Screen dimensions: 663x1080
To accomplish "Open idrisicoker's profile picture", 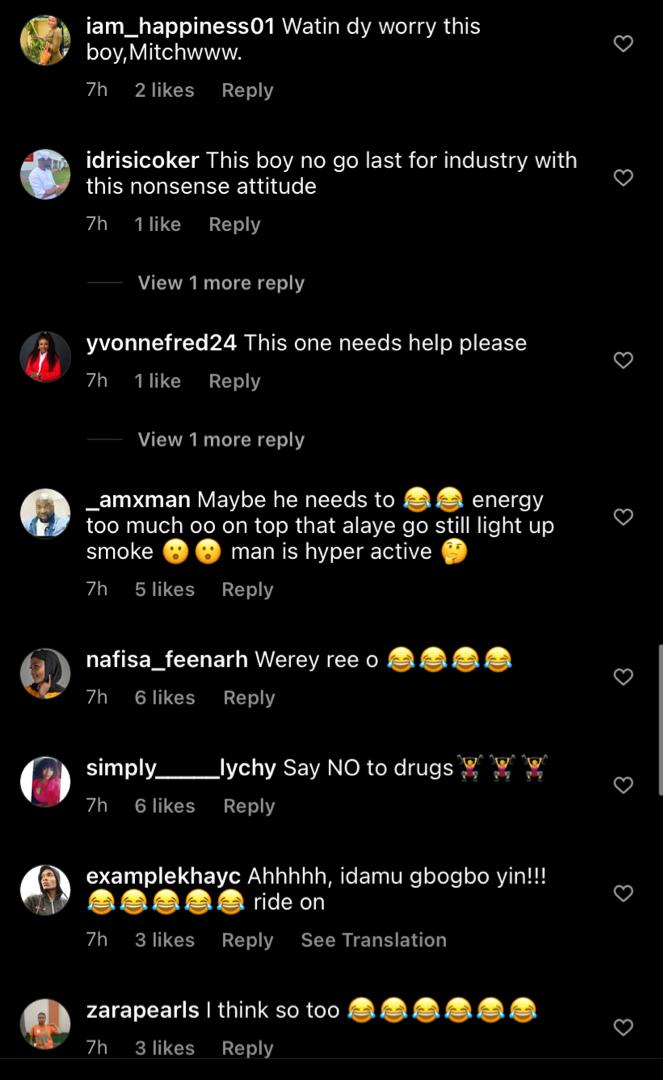I will [x=45, y=174].
